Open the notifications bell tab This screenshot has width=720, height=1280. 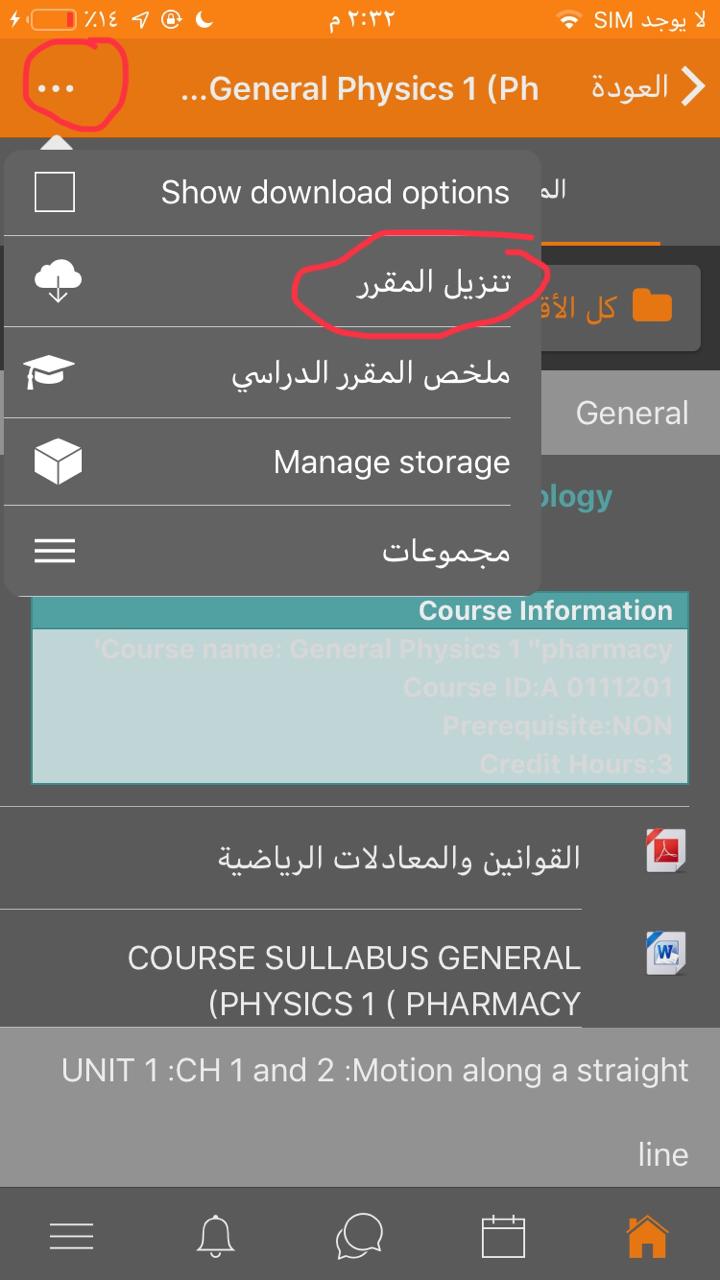pyautogui.click(x=216, y=1236)
